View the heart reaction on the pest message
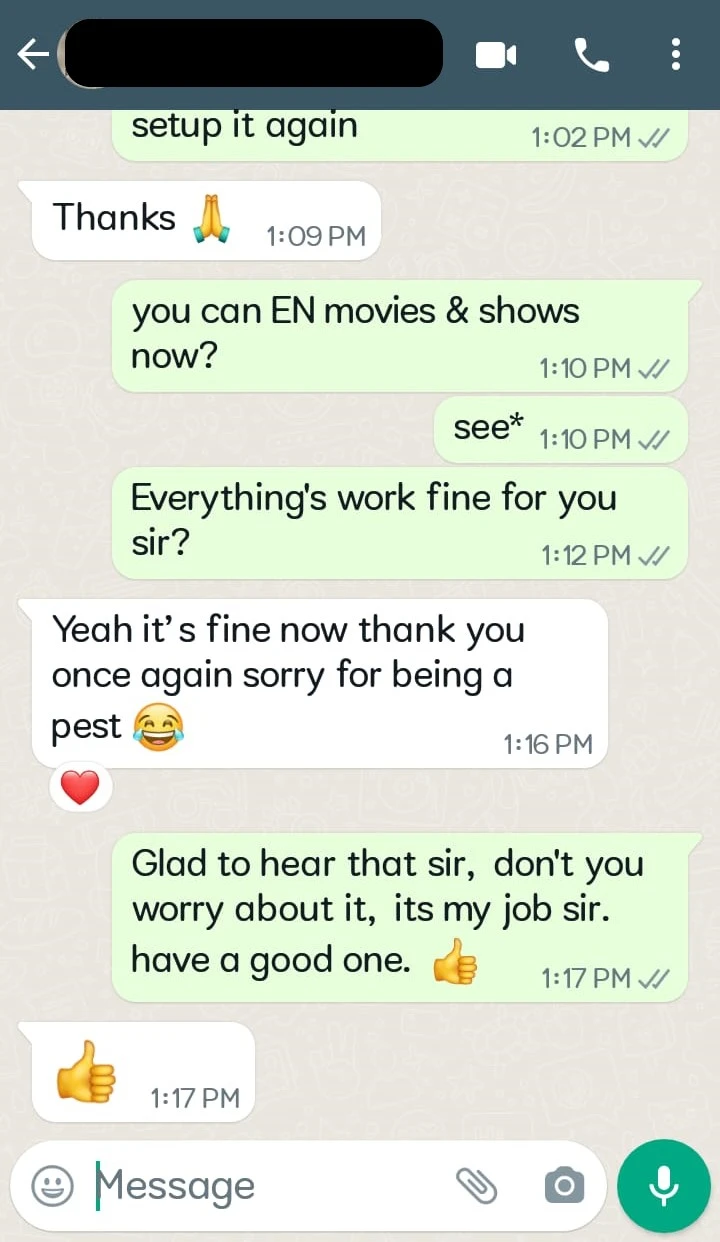The width and height of the screenshot is (720, 1242). click(80, 789)
